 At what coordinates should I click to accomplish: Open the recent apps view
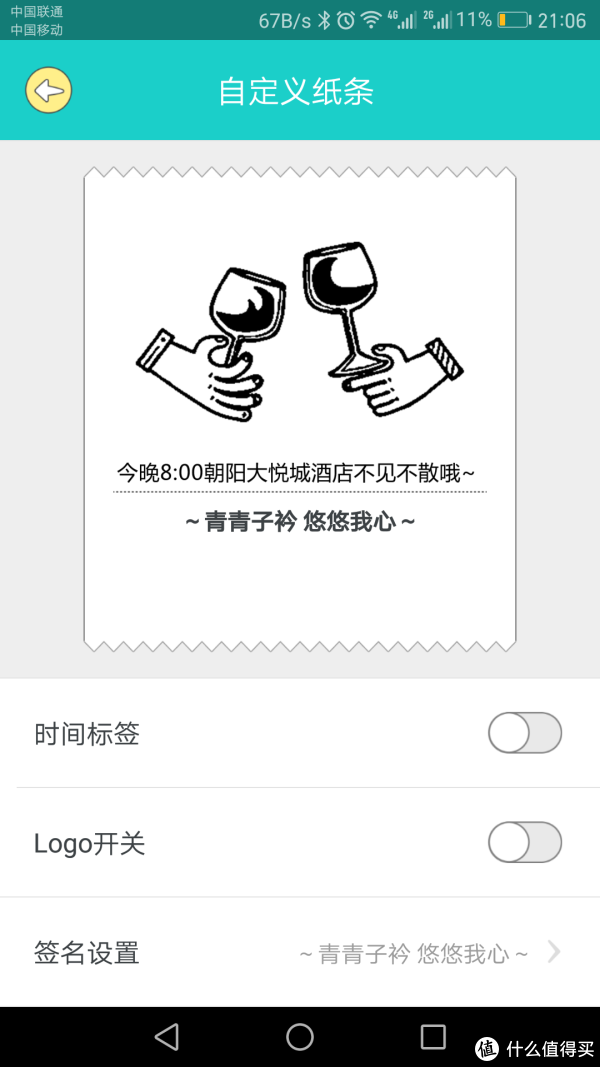(x=433, y=1037)
